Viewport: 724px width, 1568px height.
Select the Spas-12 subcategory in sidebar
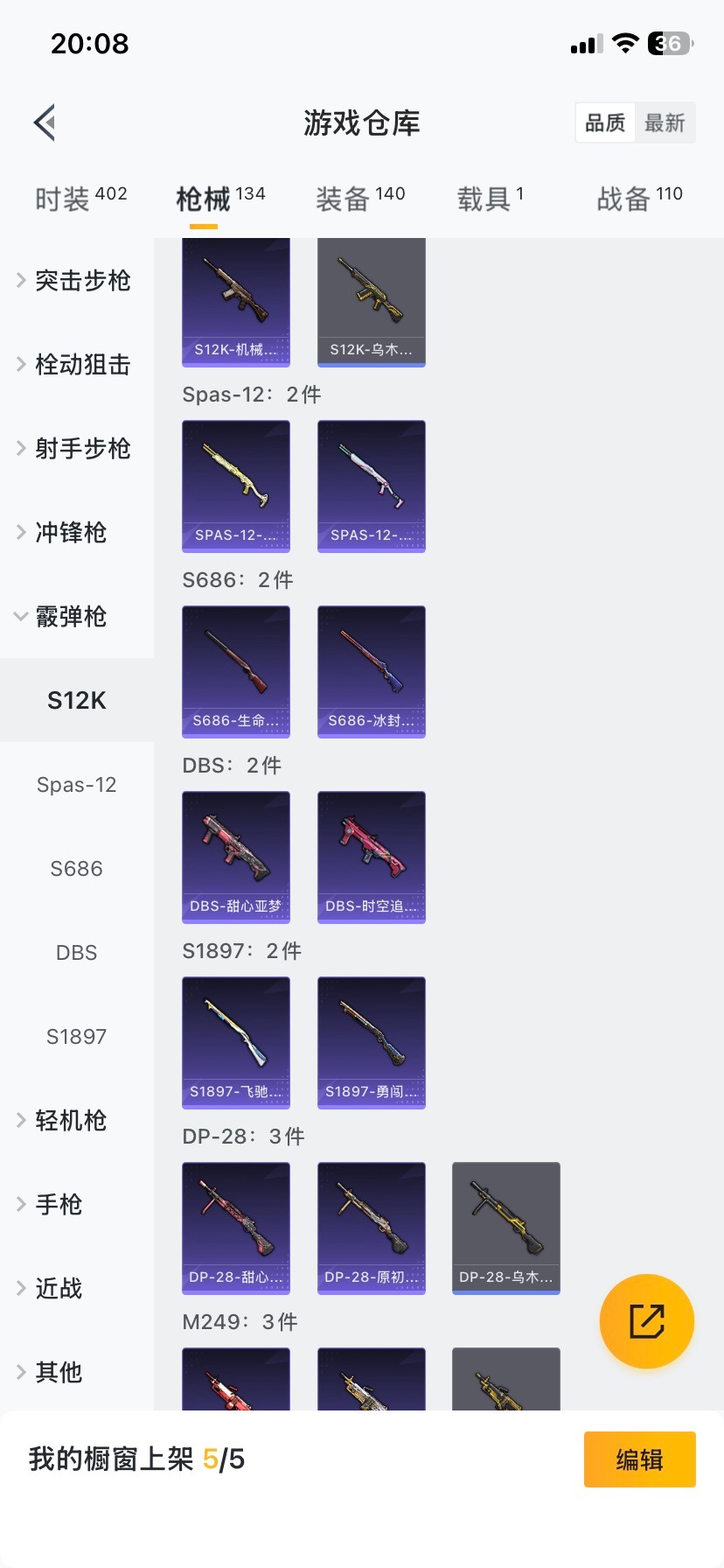tap(76, 785)
